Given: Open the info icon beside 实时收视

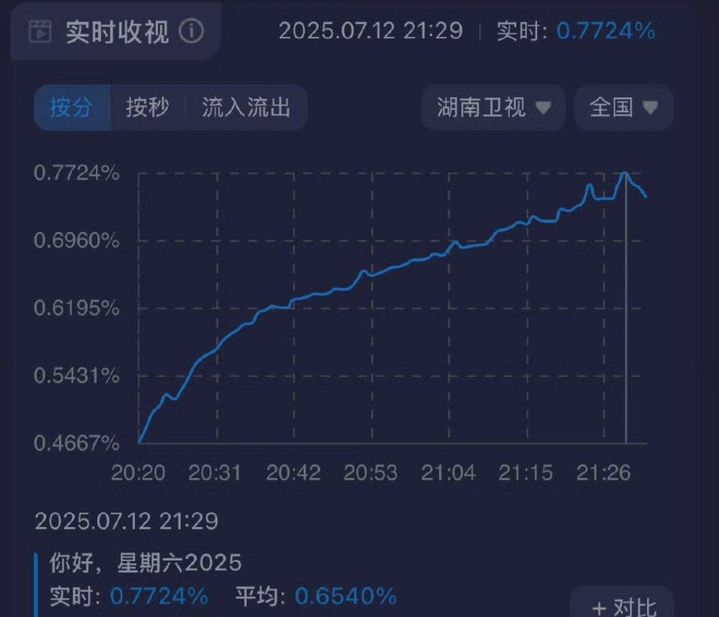Looking at the screenshot, I should 191,31.
